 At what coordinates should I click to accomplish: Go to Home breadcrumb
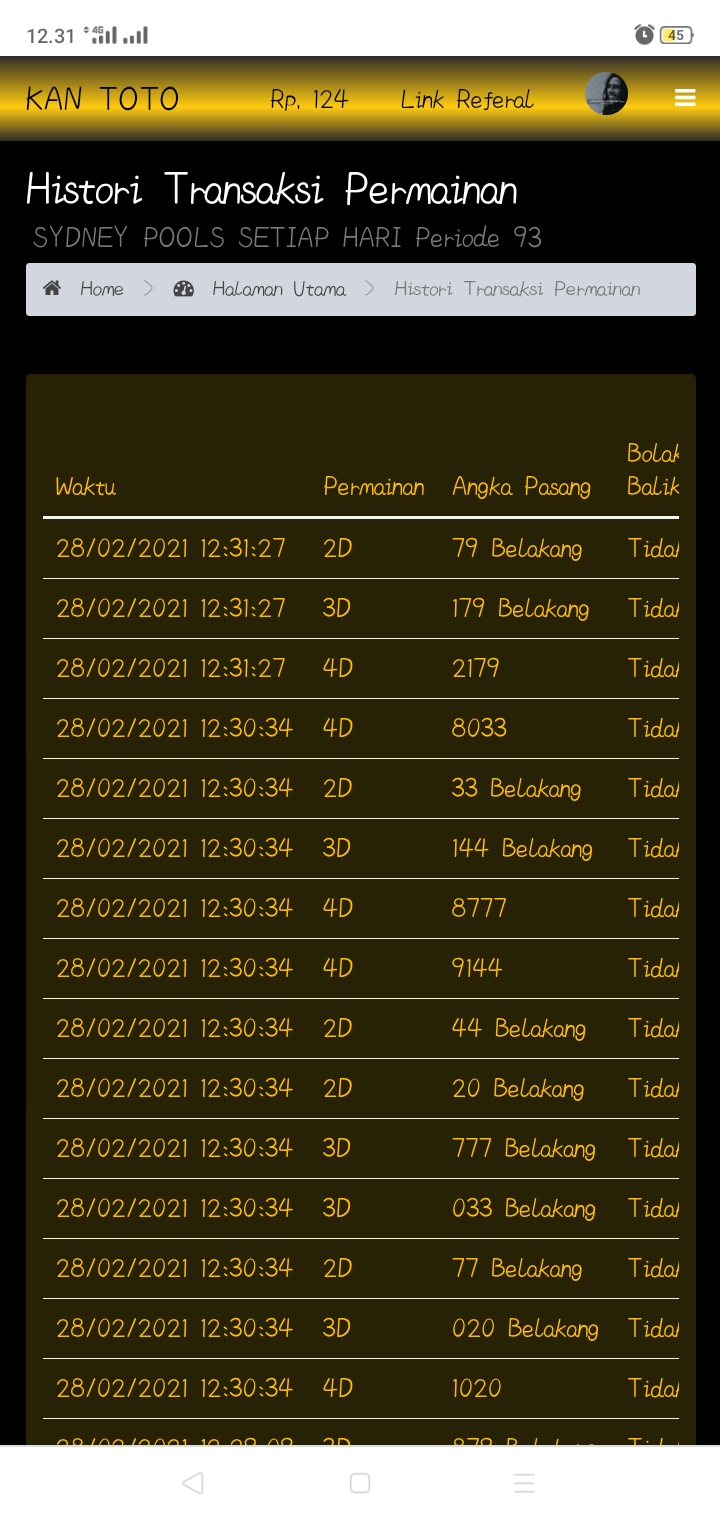point(101,289)
